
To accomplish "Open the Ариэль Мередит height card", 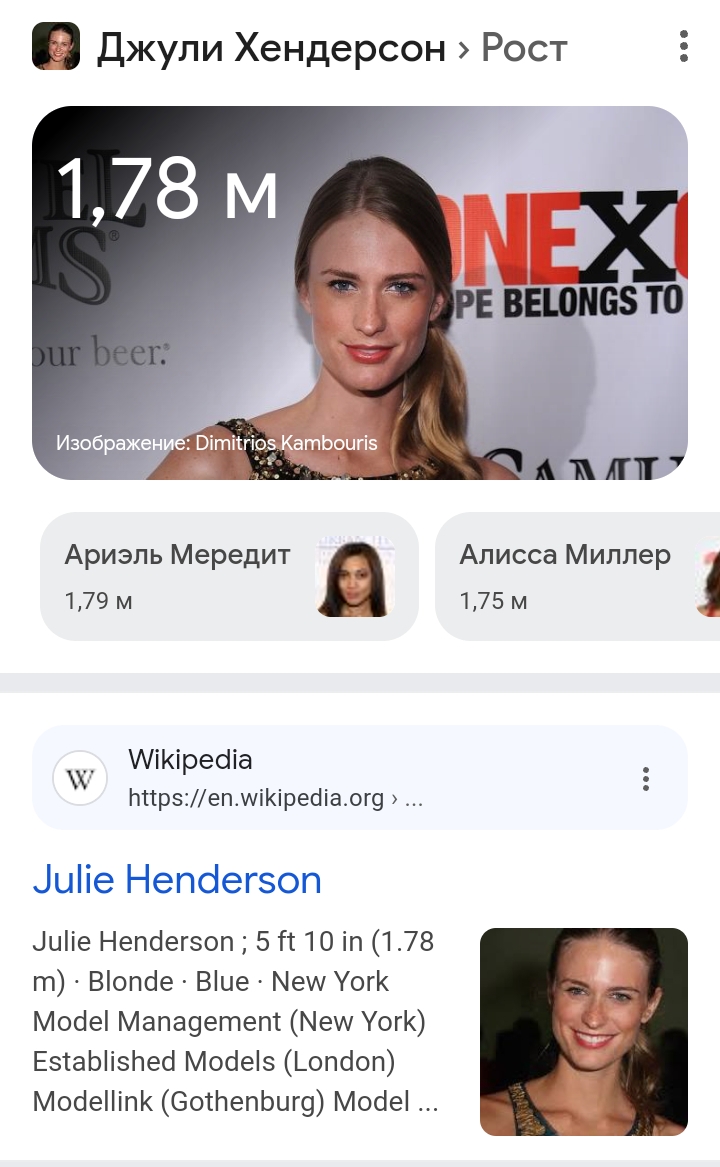I will point(228,576).
